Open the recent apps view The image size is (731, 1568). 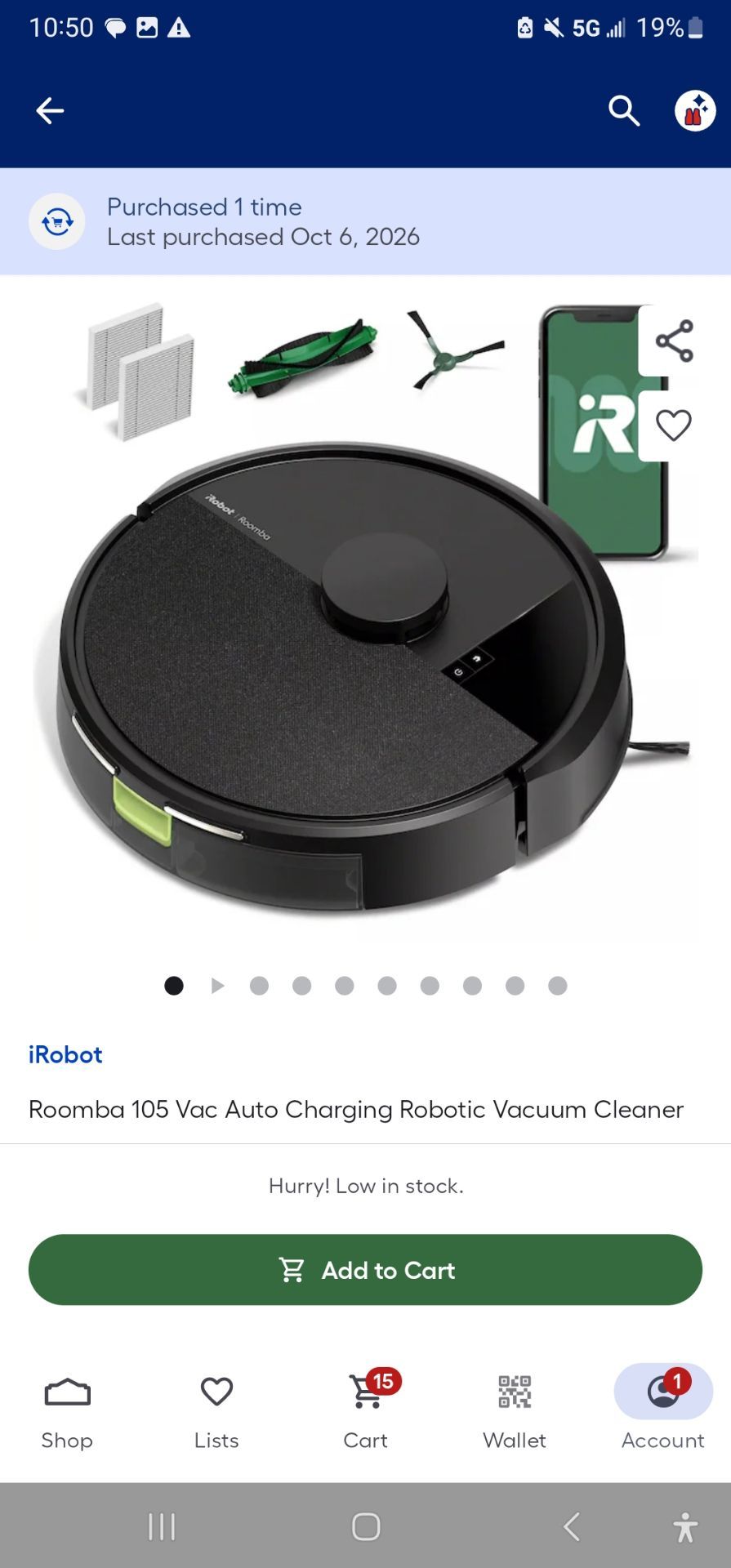point(162,1526)
